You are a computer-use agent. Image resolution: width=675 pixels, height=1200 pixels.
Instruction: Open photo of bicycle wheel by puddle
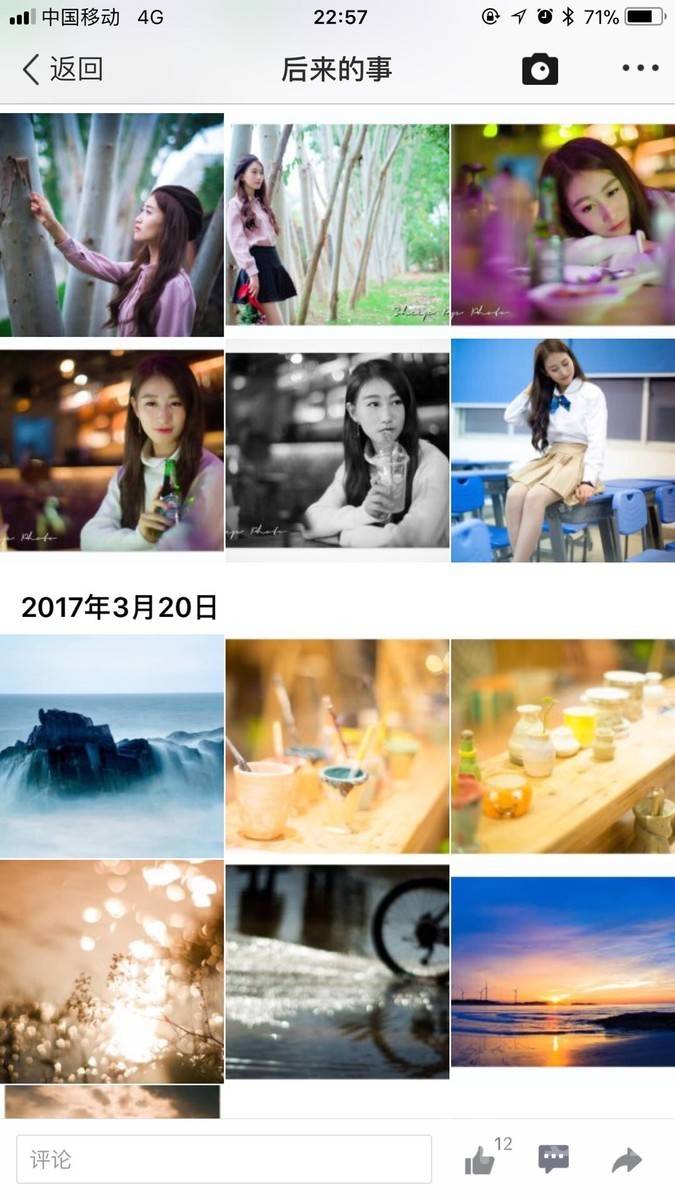(x=337, y=972)
